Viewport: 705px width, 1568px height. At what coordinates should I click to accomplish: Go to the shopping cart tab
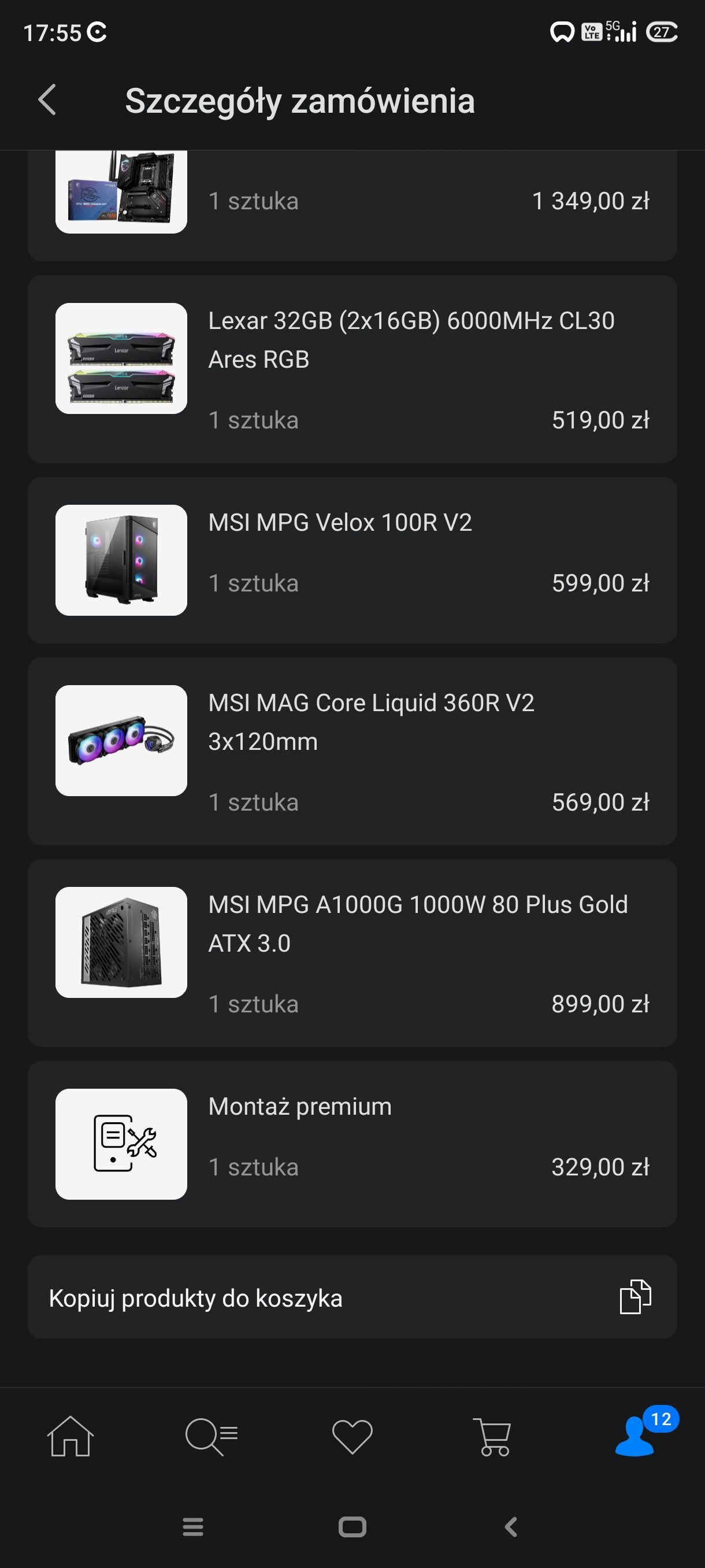[x=493, y=1436]
